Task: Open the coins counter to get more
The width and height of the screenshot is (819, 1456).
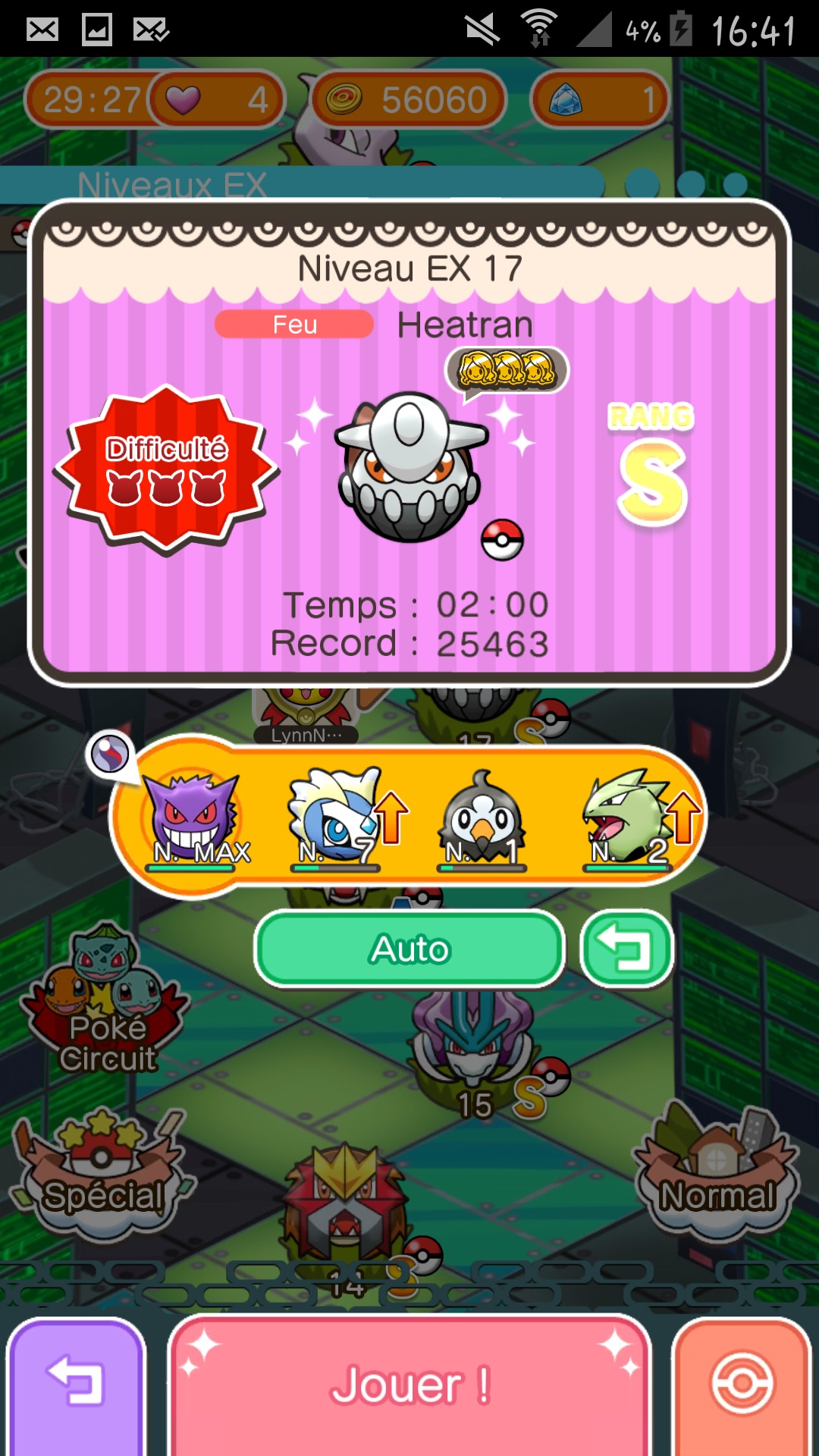Action: point(409,99)
